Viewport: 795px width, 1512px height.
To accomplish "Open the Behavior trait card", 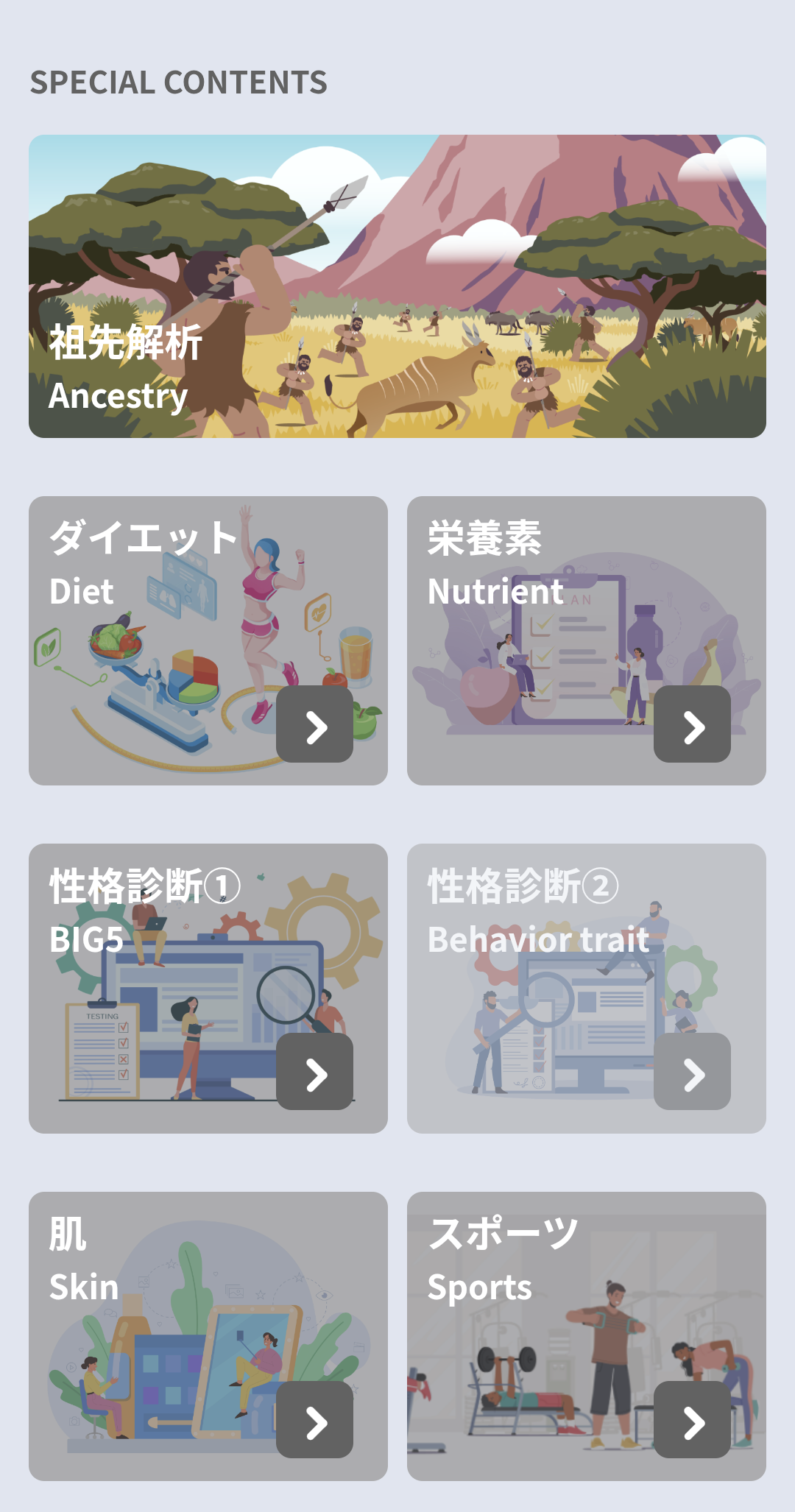I will pyautogui.click(x=587, y=989).
